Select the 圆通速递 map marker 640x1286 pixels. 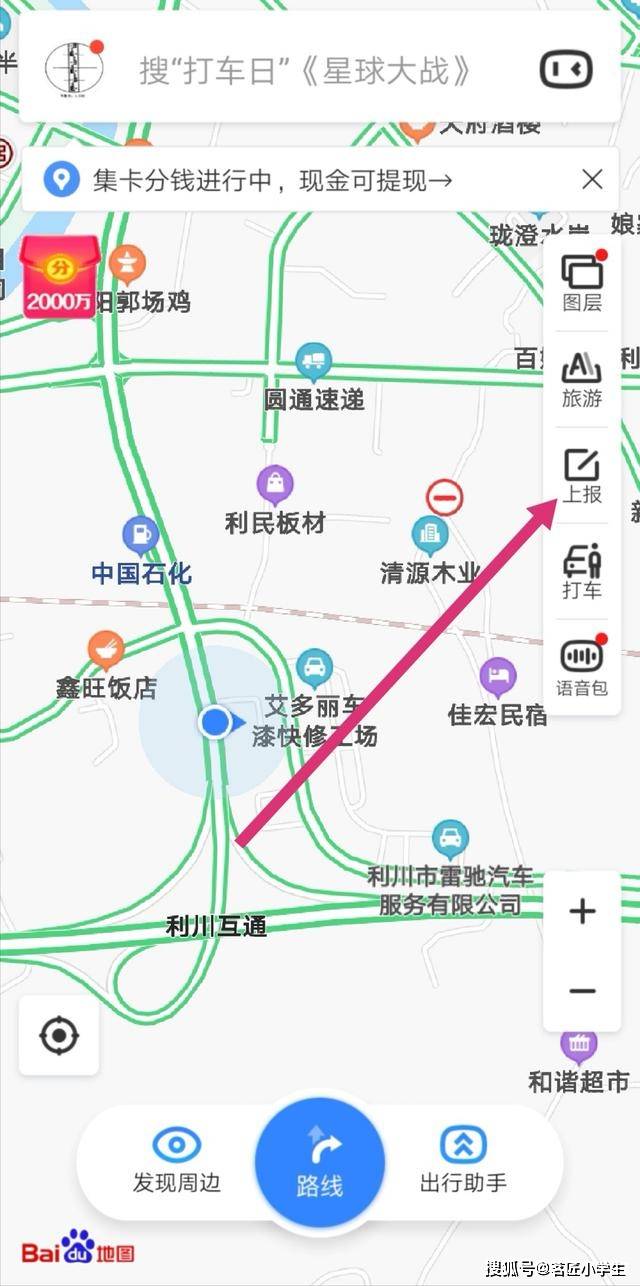point(314,362)
